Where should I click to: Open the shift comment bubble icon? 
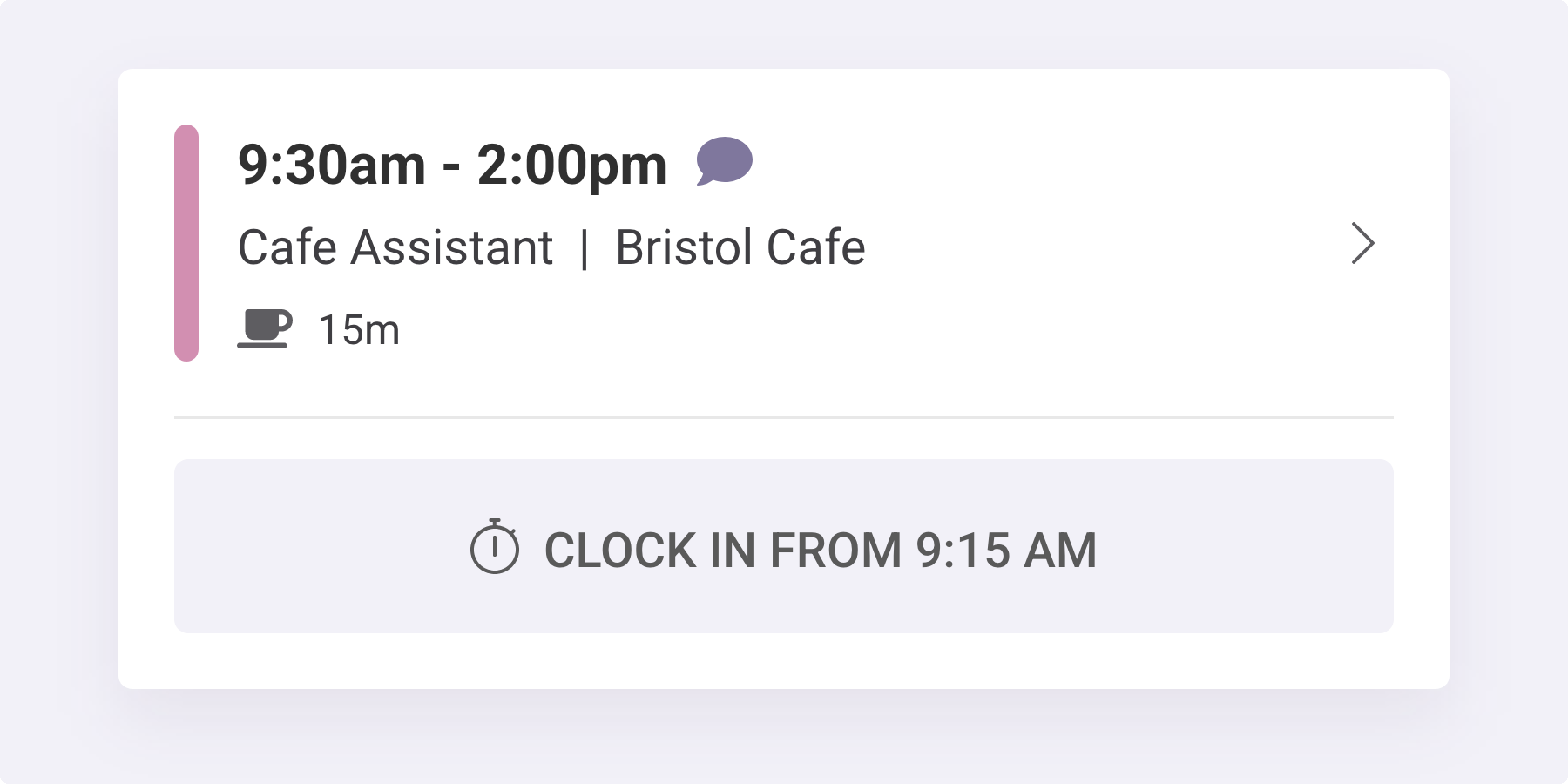point(724,161)
